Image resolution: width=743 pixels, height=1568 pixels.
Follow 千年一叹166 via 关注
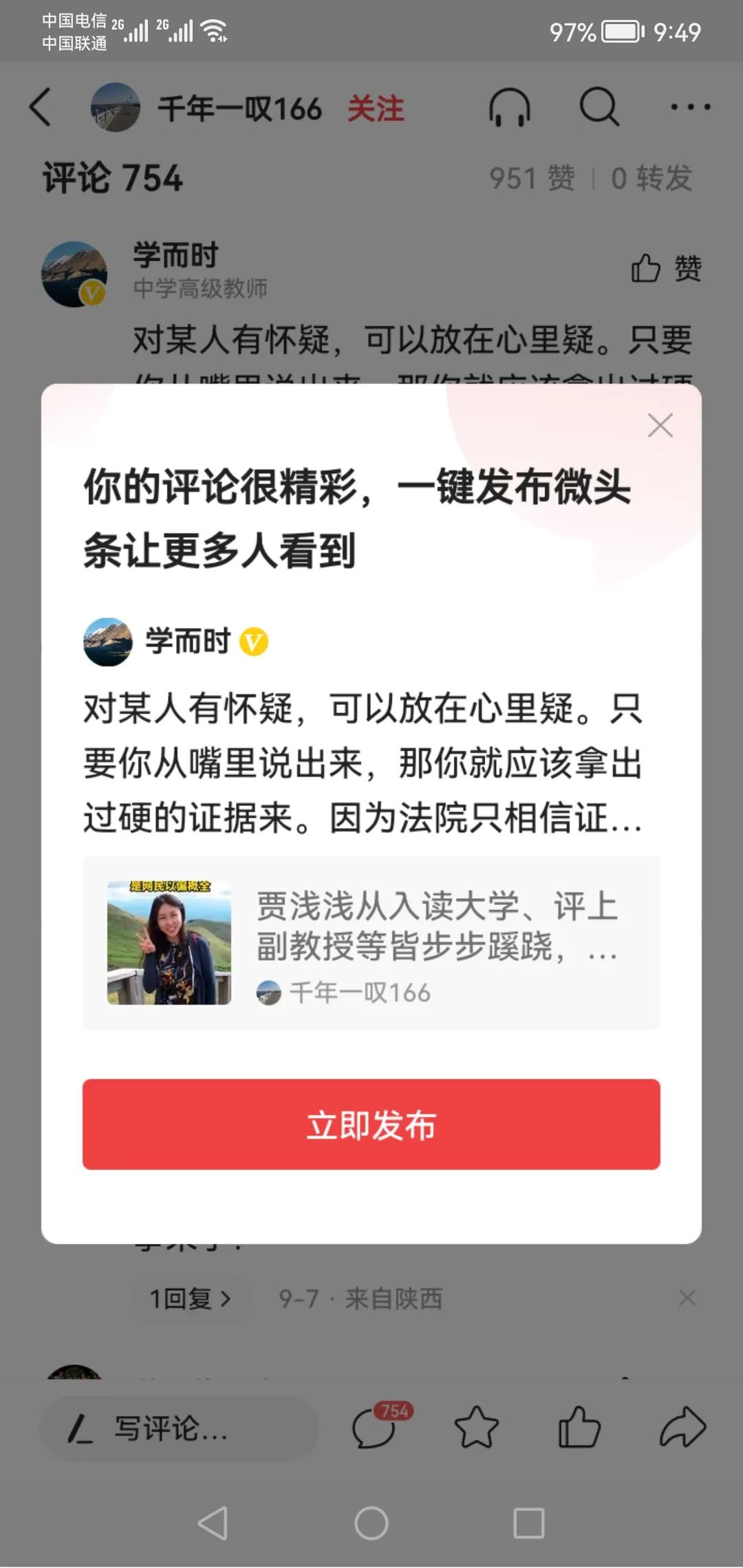(375, 109)
